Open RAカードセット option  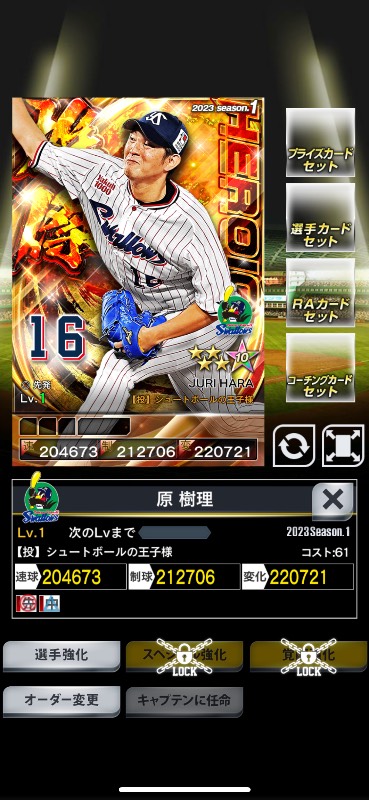pyautogui.click(x=320, y=292)
